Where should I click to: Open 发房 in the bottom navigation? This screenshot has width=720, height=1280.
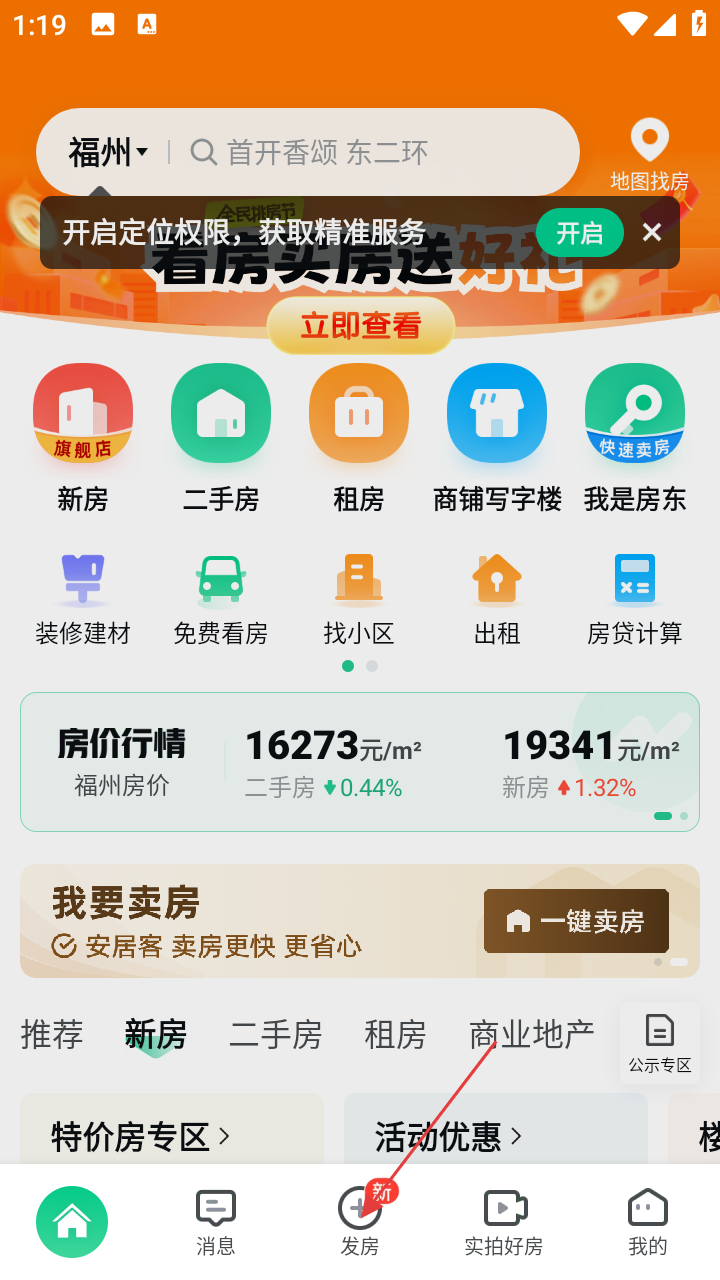click(360, 1222)
